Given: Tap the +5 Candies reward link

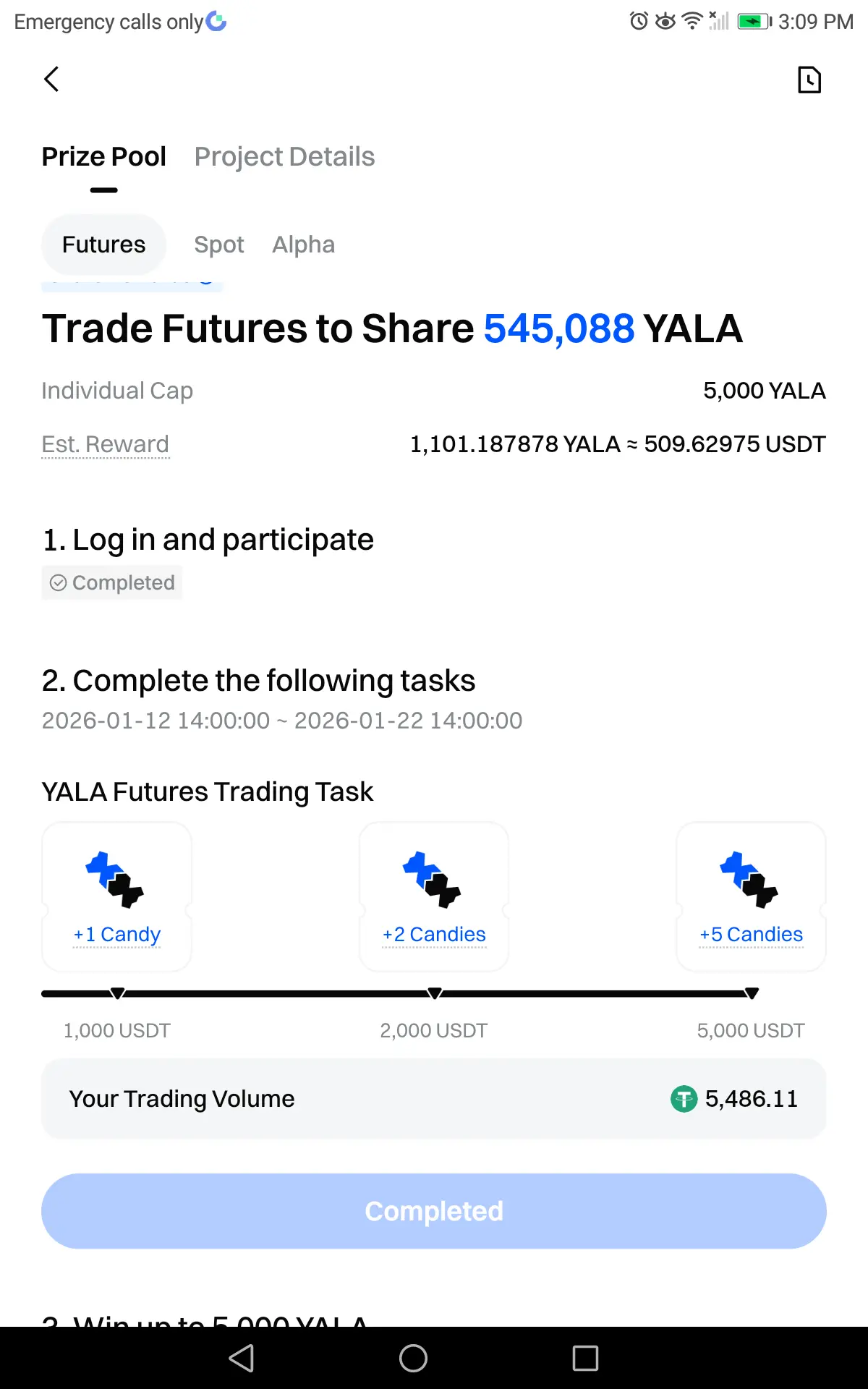Looking at the screenshot, I should click(x=751, y=935).
